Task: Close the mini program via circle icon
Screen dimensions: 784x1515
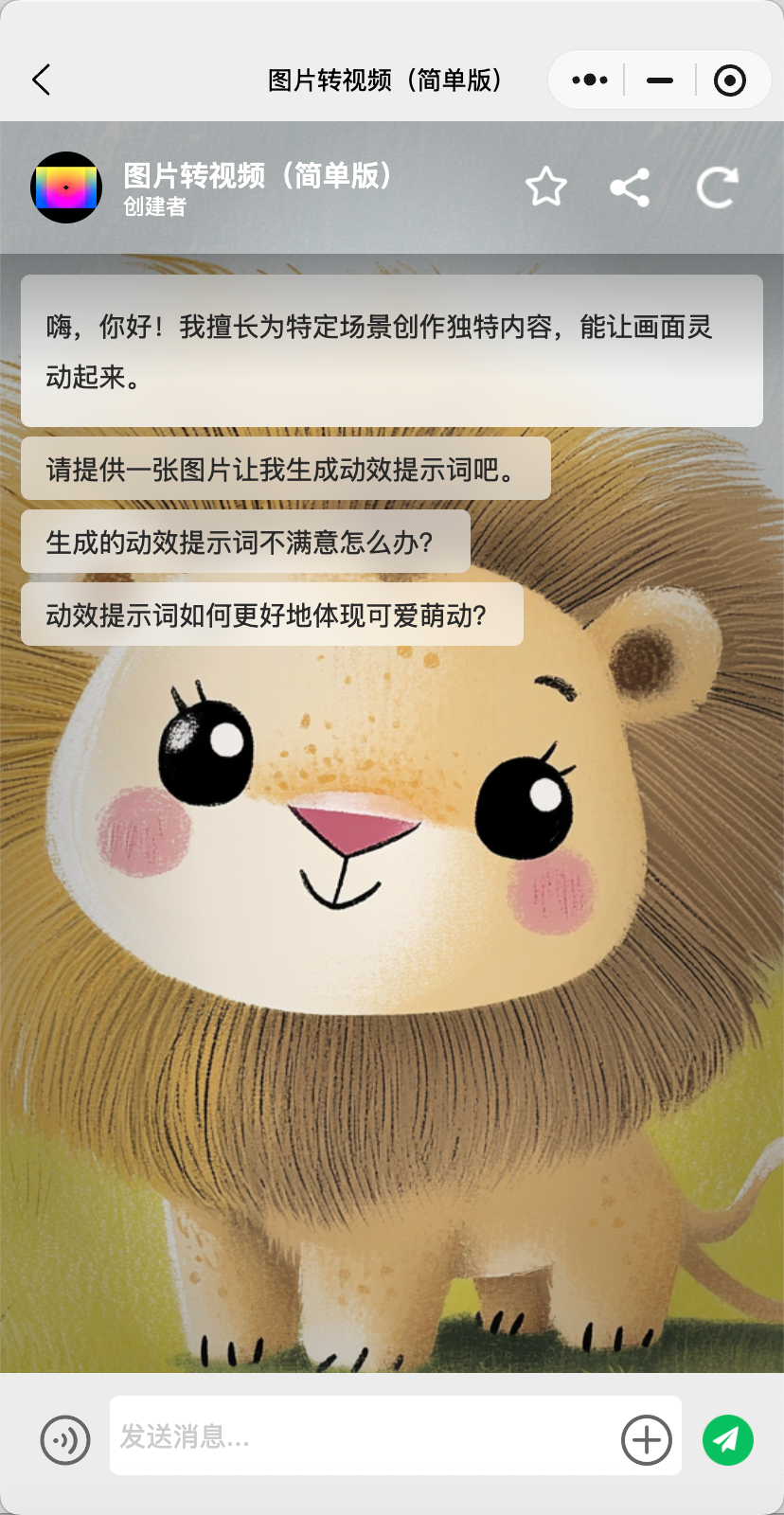Action: tap(729, 80)
